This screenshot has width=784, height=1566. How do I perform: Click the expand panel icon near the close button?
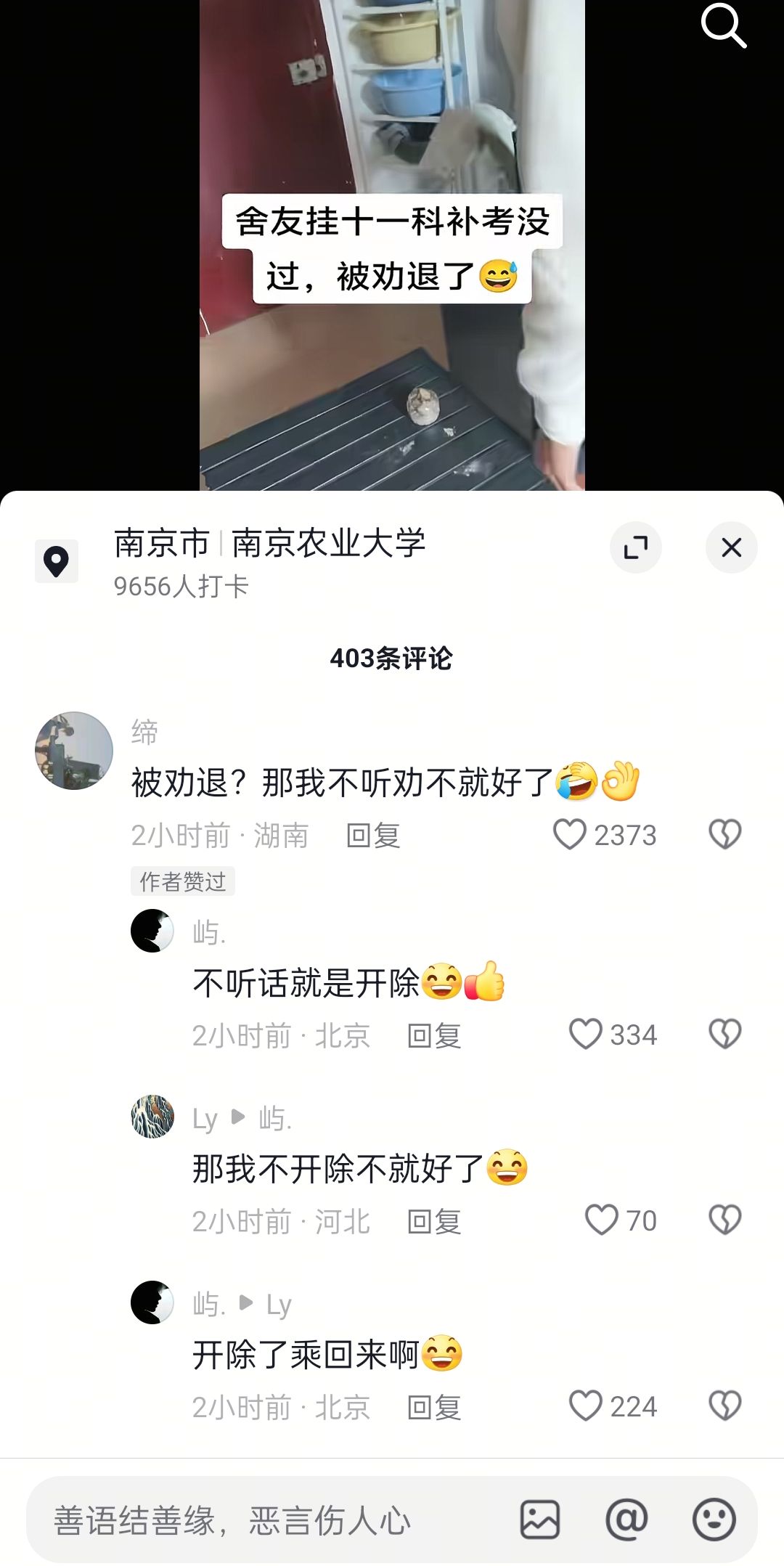[637, 548]
